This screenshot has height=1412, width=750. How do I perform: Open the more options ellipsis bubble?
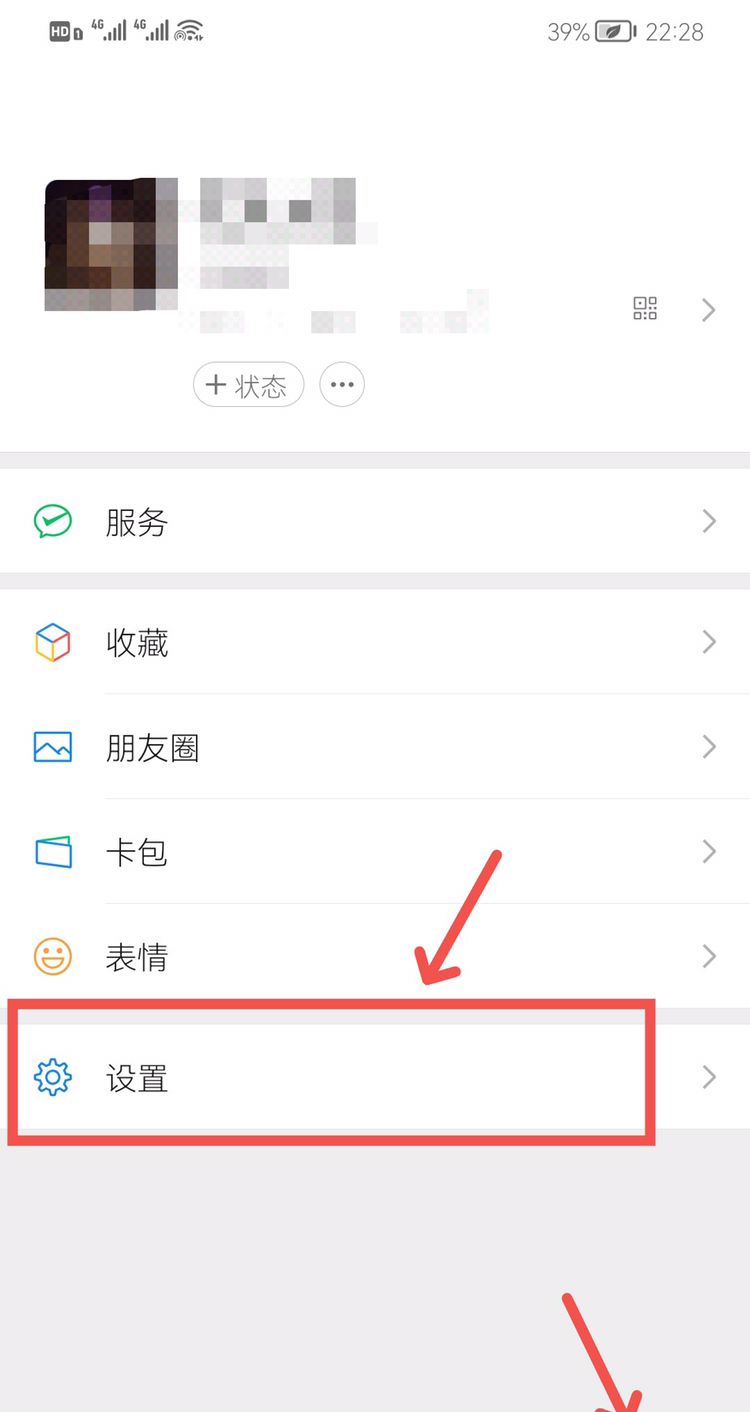pos(342,384)
